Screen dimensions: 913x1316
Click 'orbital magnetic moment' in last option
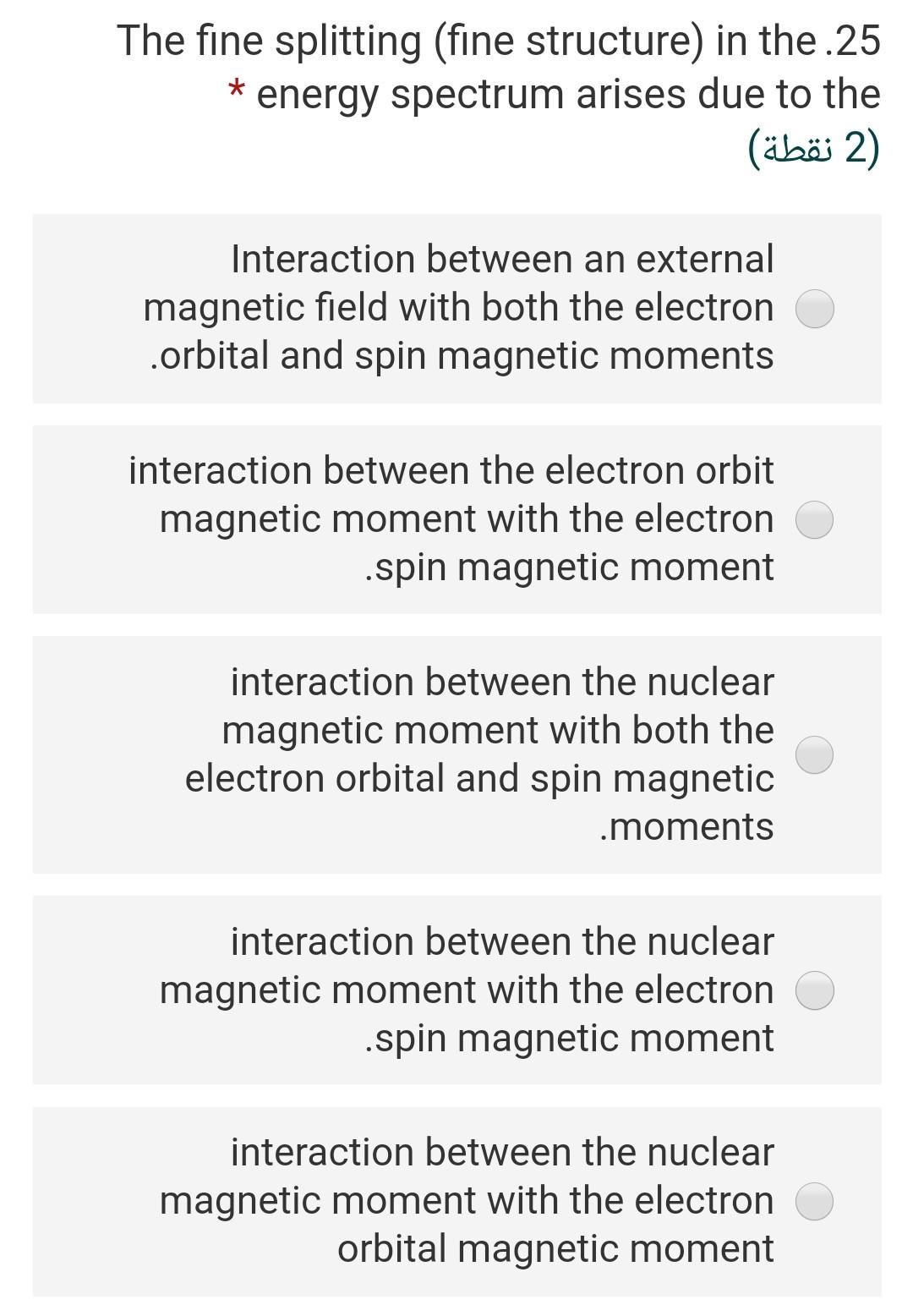(x=557, y=1246)
